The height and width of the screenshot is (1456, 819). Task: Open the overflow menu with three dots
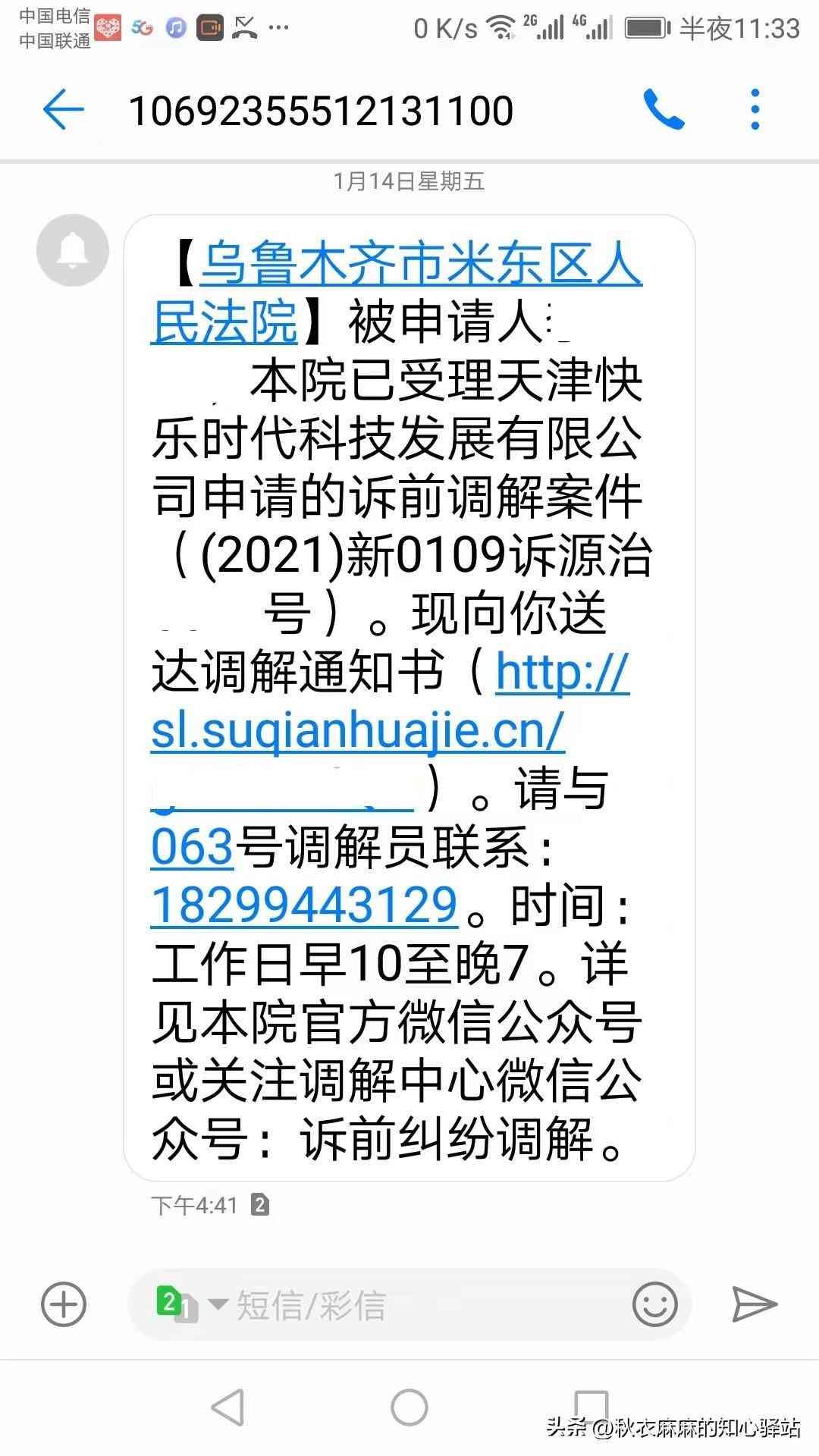pos(753,108)
